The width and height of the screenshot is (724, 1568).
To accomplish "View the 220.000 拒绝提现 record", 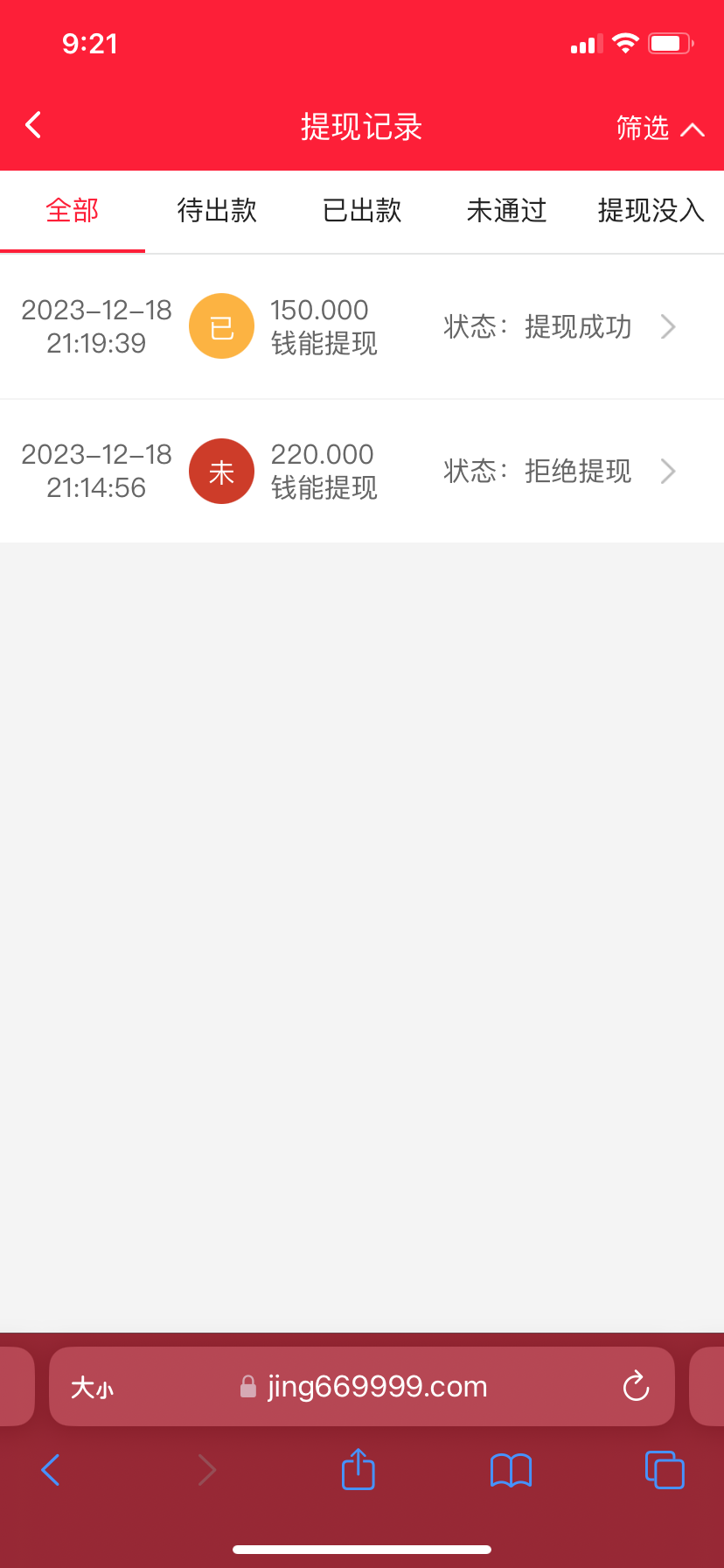I will [x=362, y=471].
